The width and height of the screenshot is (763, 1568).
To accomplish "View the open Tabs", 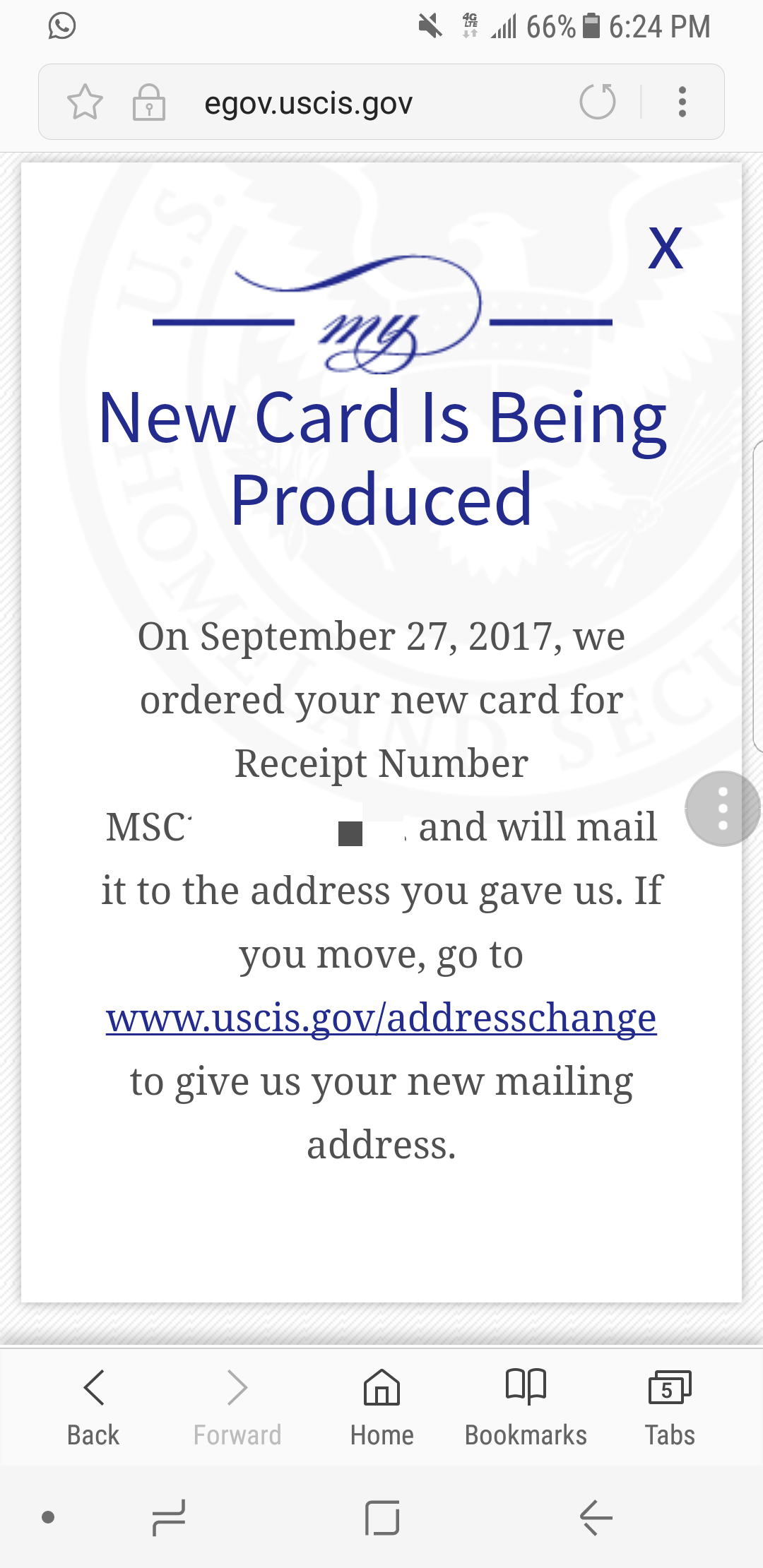I will 670,1407.
